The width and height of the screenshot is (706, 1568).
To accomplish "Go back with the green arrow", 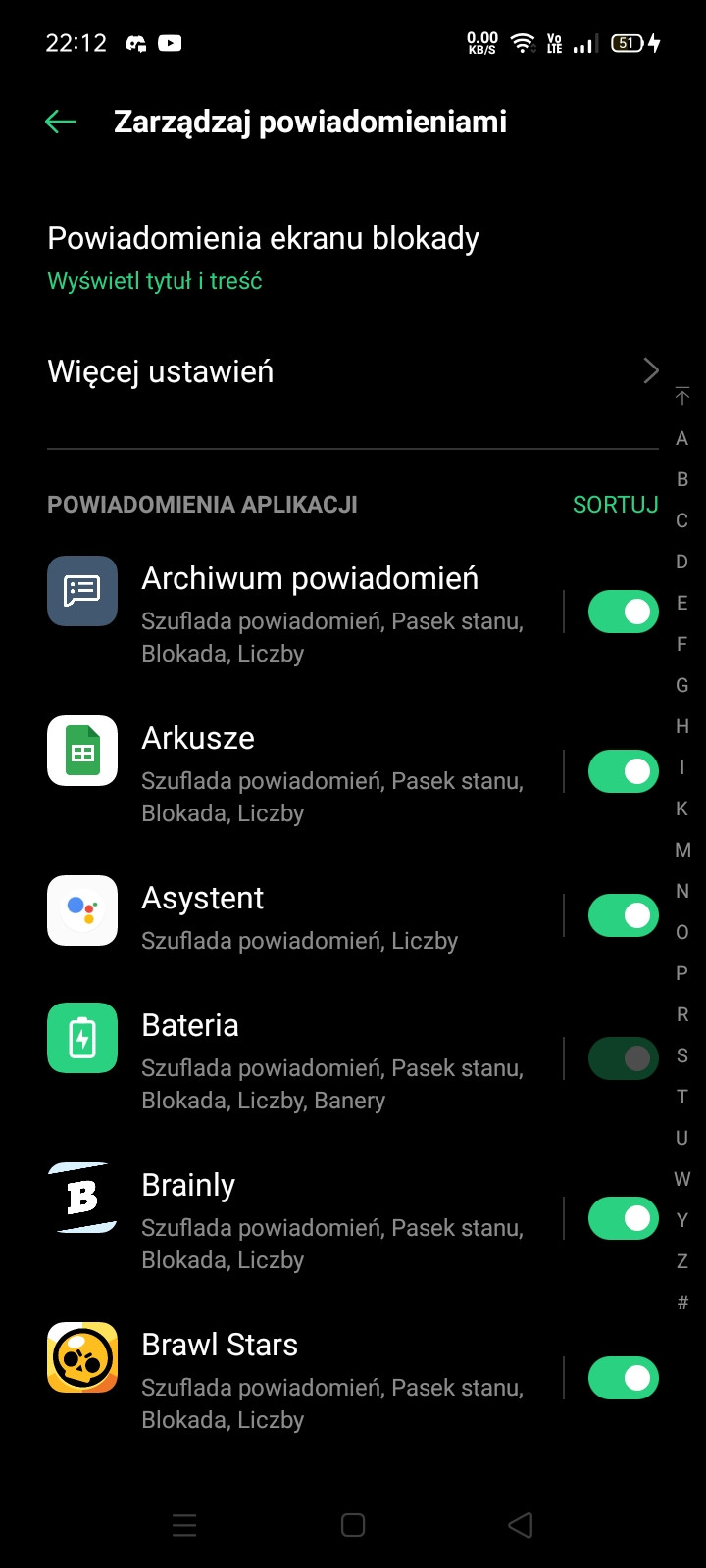I will point(60,121).
